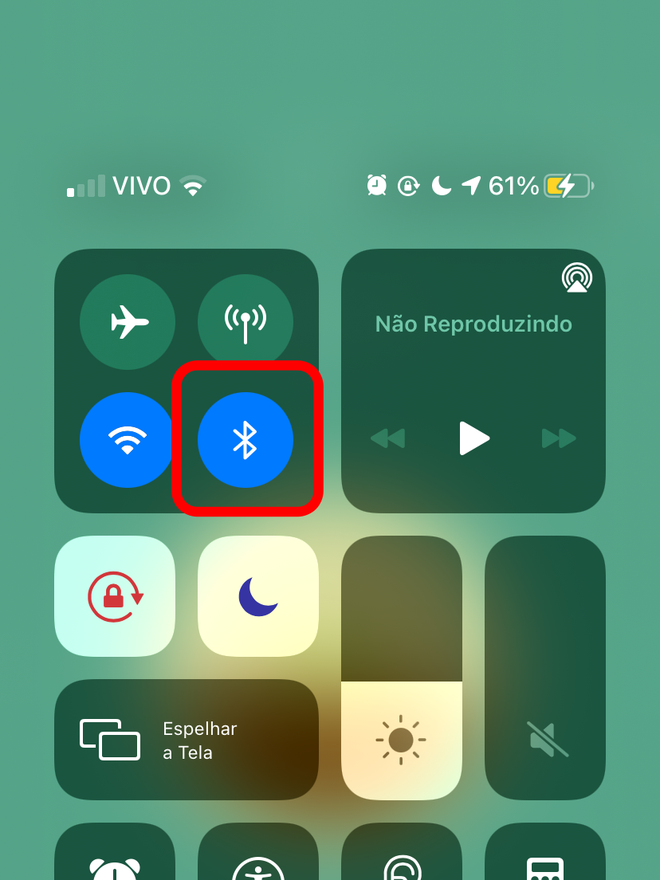Screen dimensions: 660x880
Task: Turn off Wi-Fi
Action: [127, 440]
